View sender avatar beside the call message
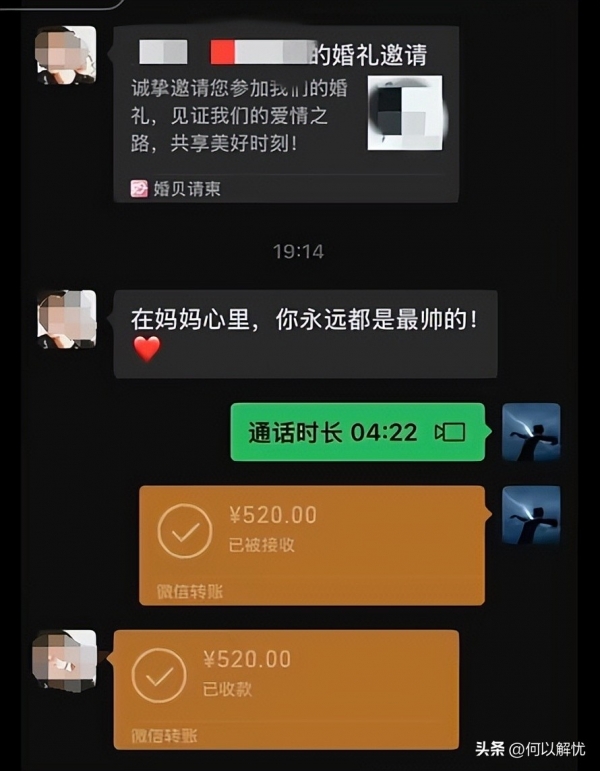Image resolution: width=600 pixels, height=771 pixels. [530, 432]
